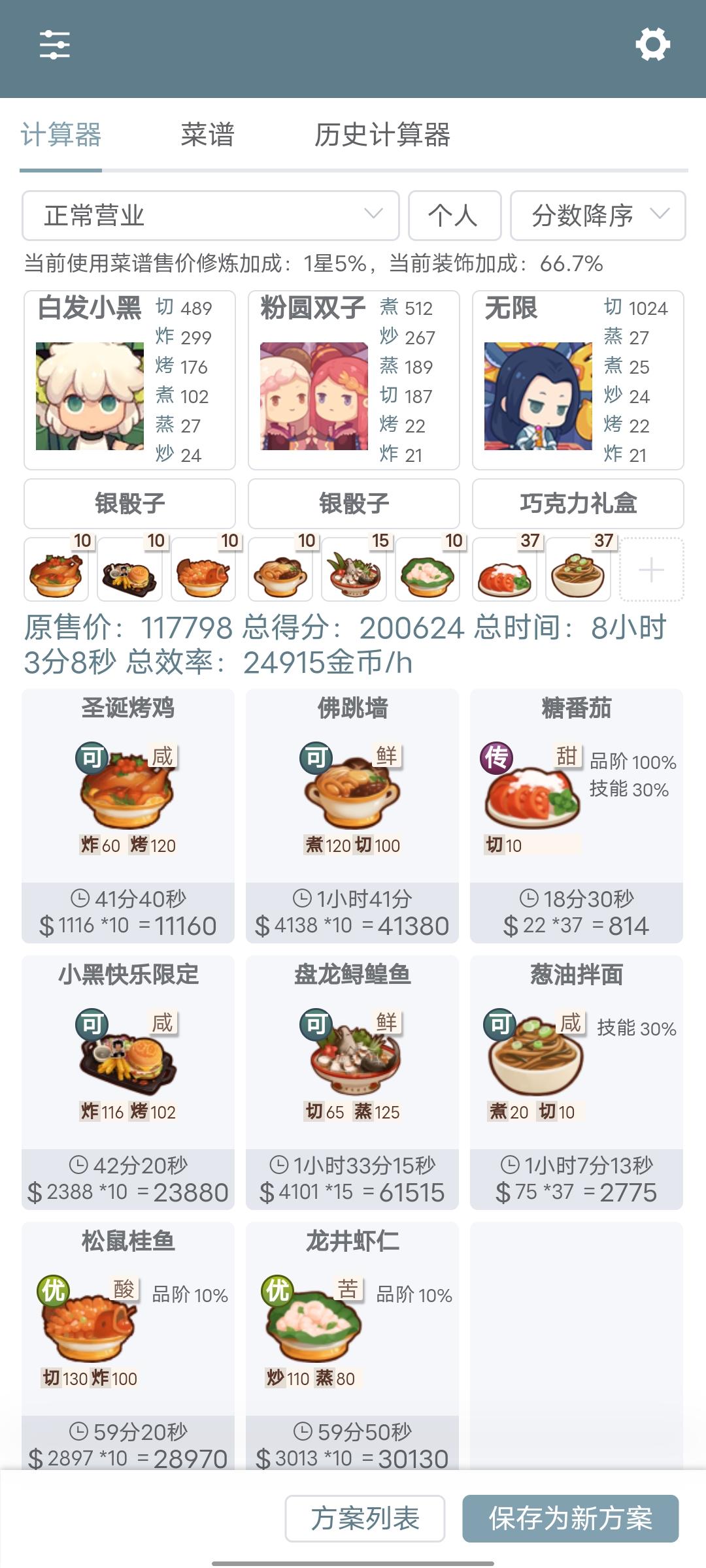Open the 分数降序 sort dropdown
This screenshot has width=706, height=1568.
(597, 216)
